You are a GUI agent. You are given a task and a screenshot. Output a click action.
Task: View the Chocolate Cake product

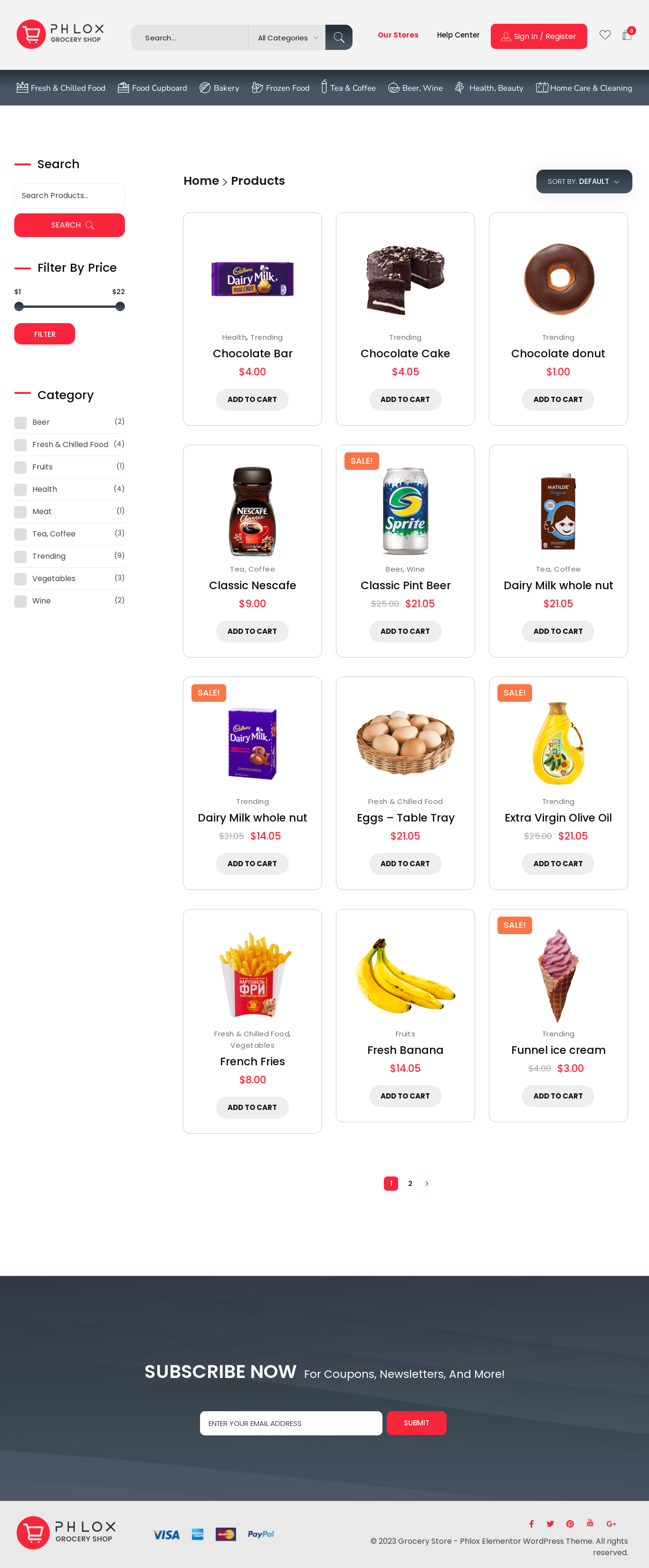pos(405,354)
